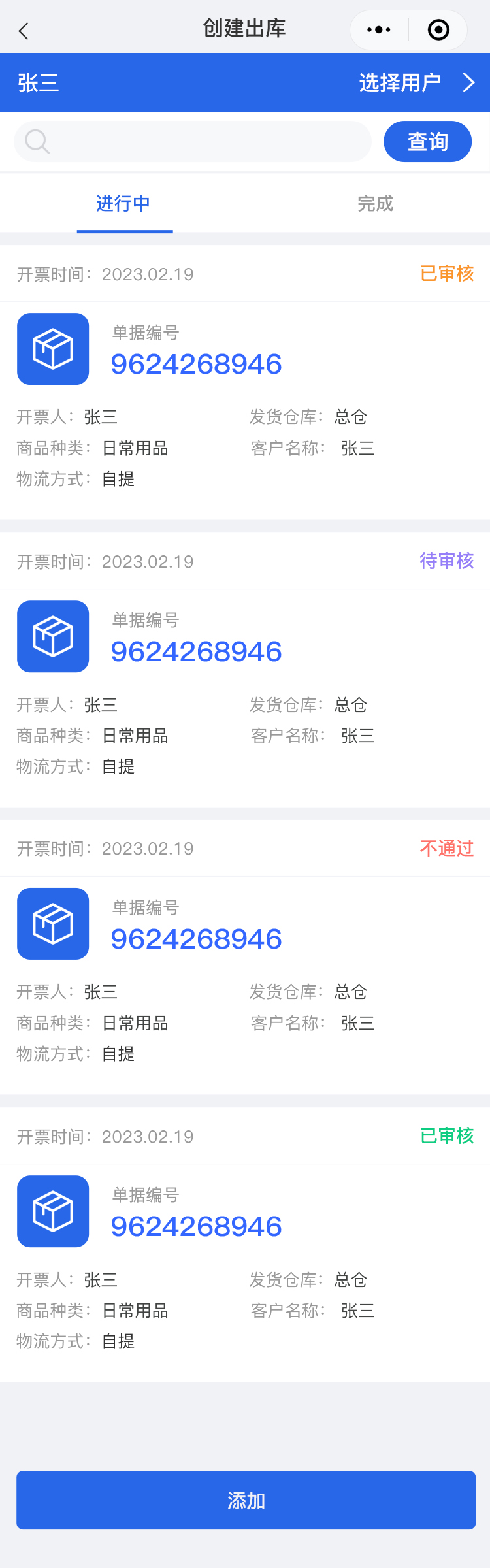Tap 添加 to add a new outbound order
The image size is (490, 1568).
pyautogui.click(x=246, y=1500)
